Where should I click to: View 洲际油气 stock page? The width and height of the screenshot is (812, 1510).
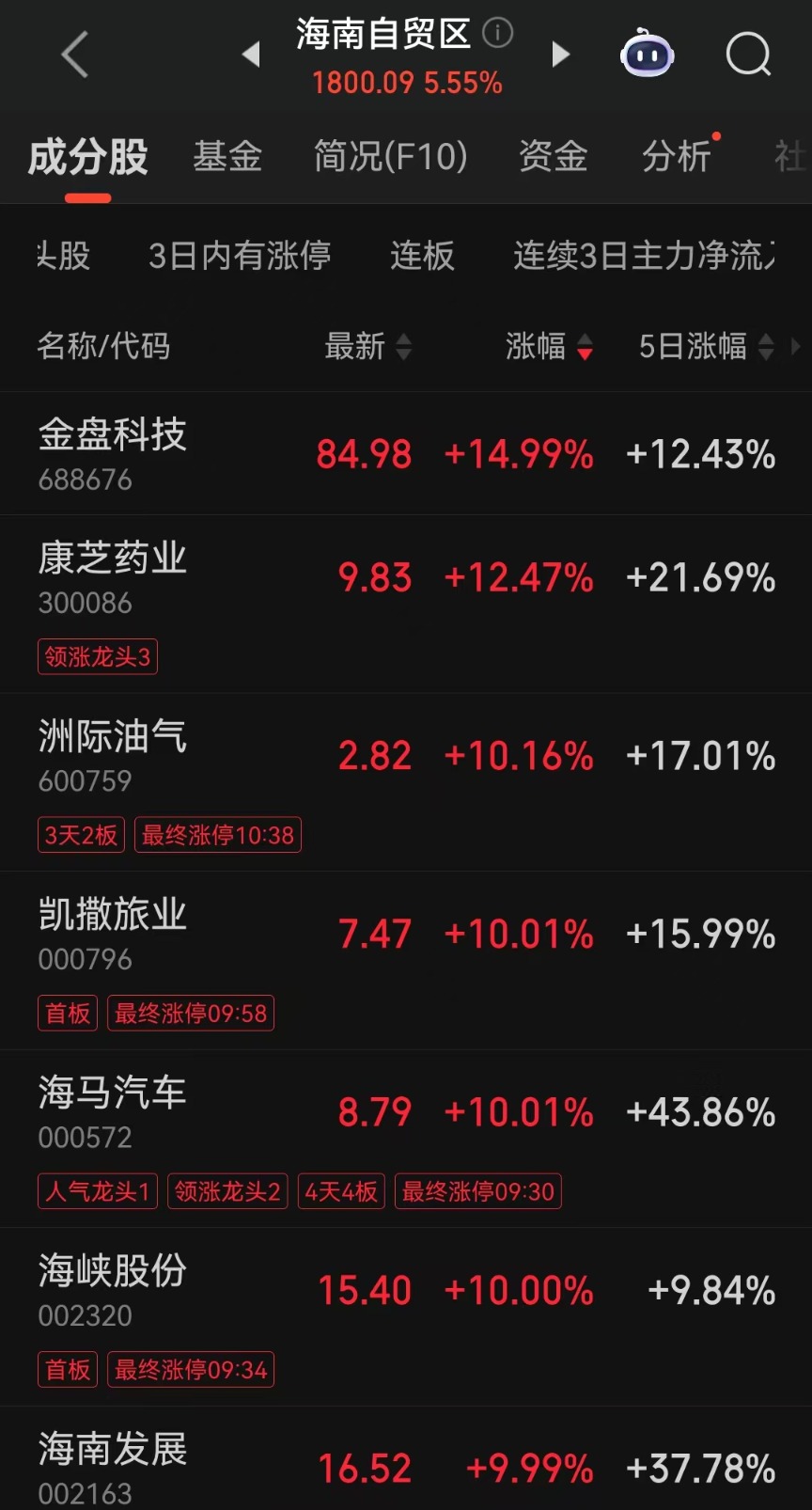(x=113, y=754)
